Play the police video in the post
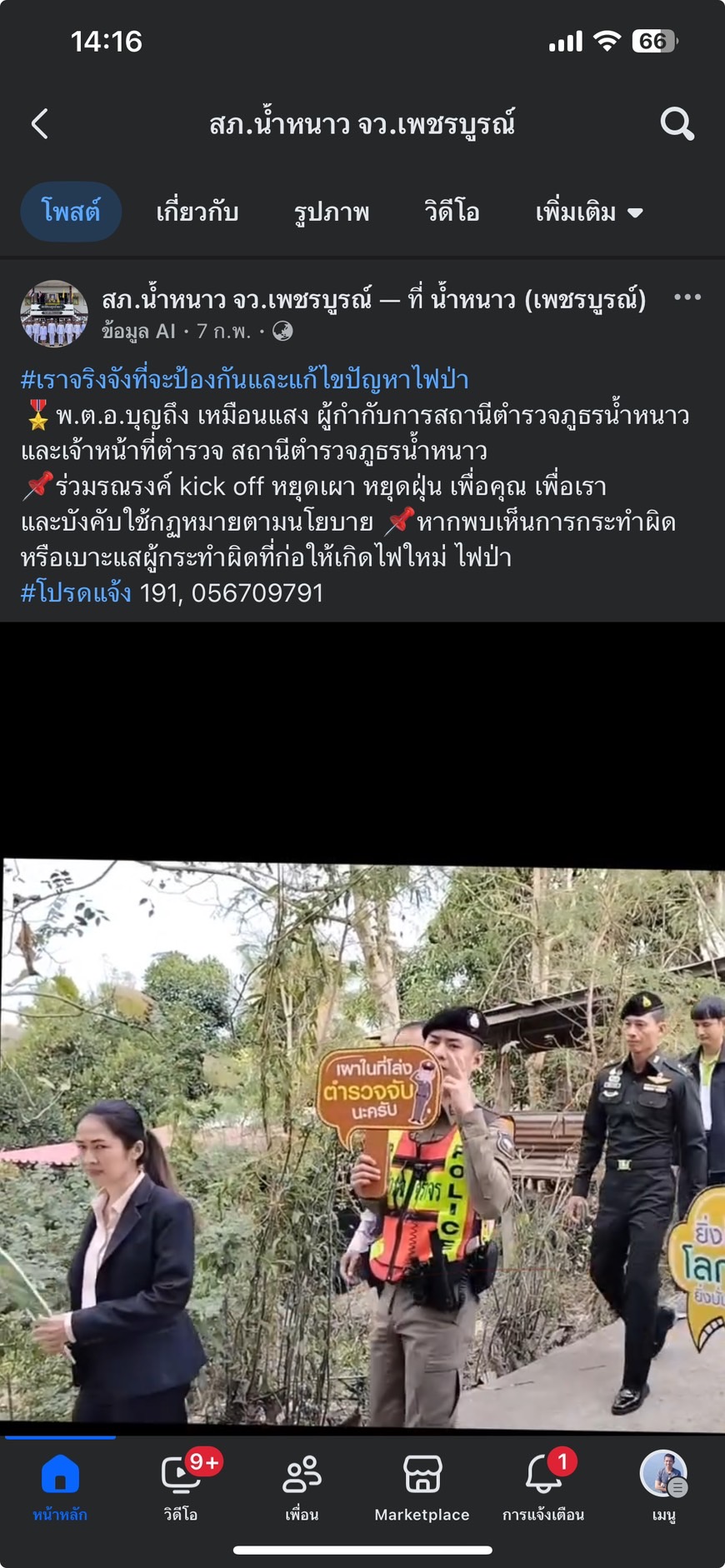 [x=362, y=1141]
